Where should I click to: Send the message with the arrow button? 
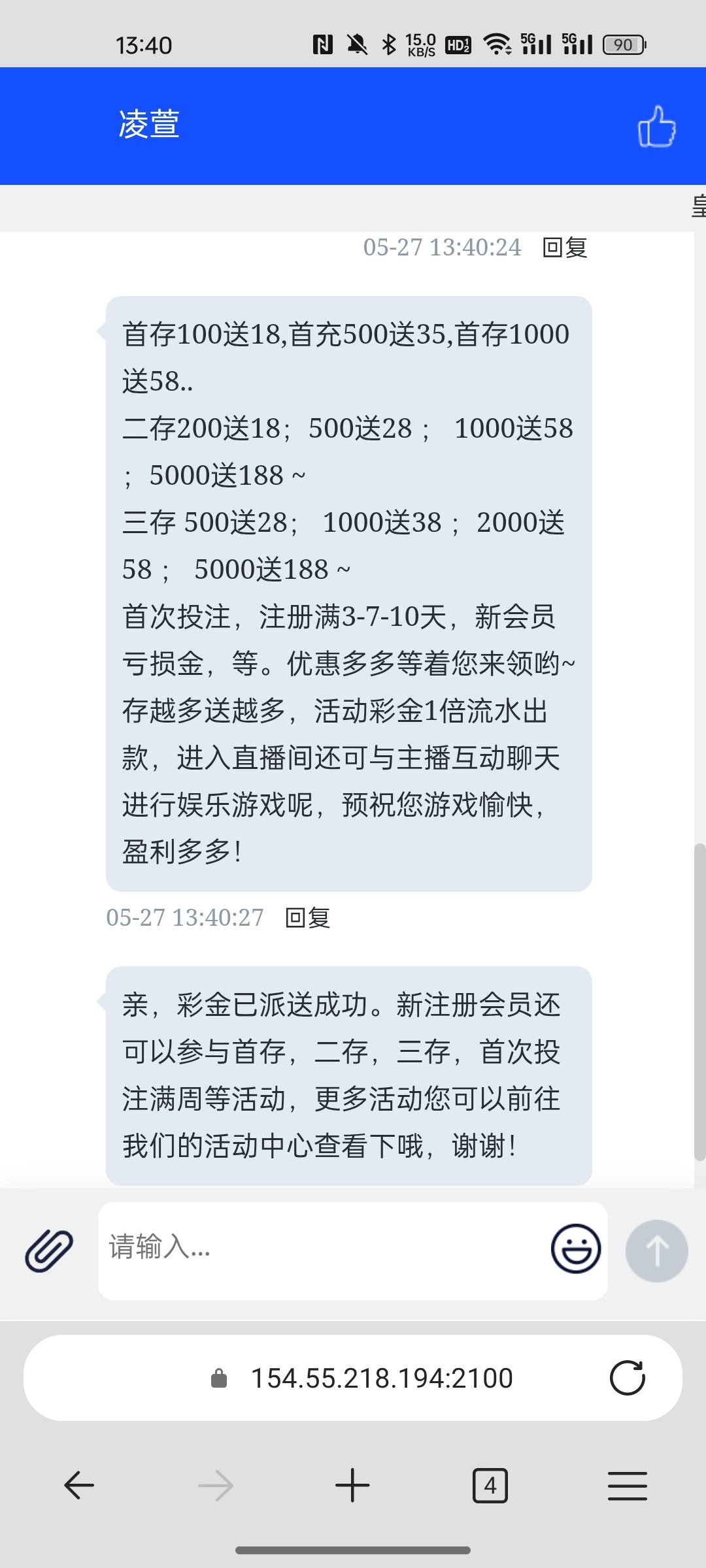pos(656,1250)
